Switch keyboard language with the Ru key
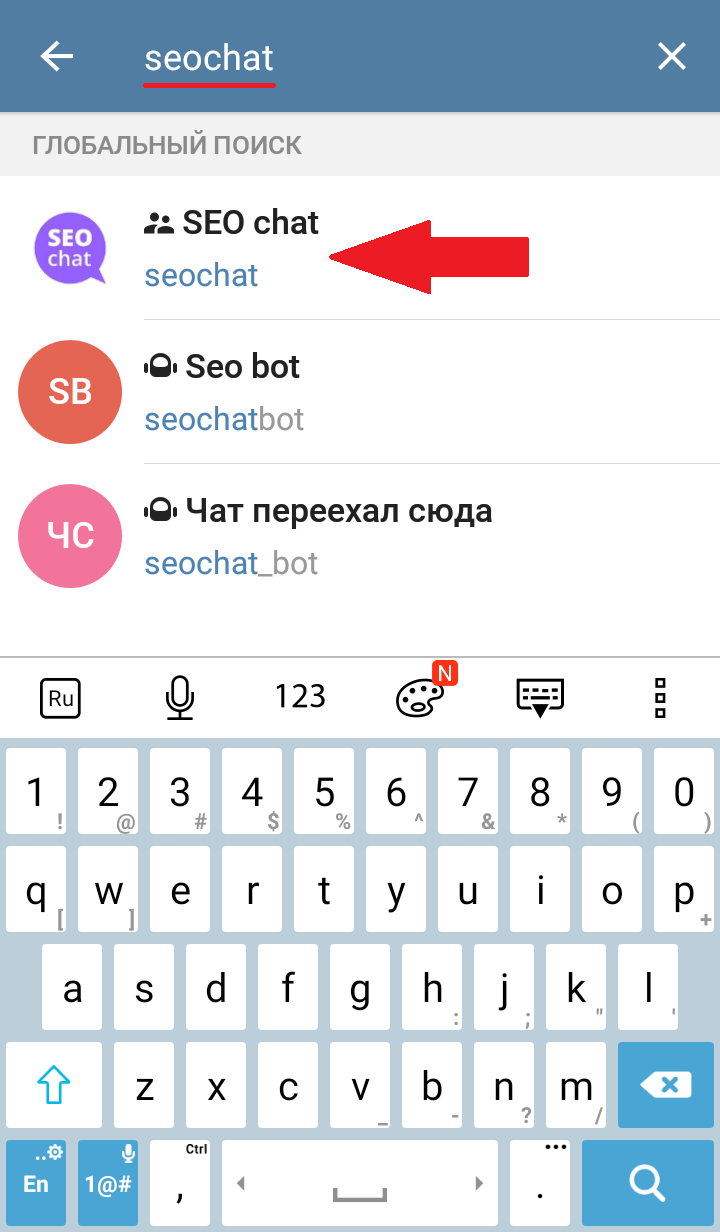This screenshot has height=1232, width=720. (60, 697)
